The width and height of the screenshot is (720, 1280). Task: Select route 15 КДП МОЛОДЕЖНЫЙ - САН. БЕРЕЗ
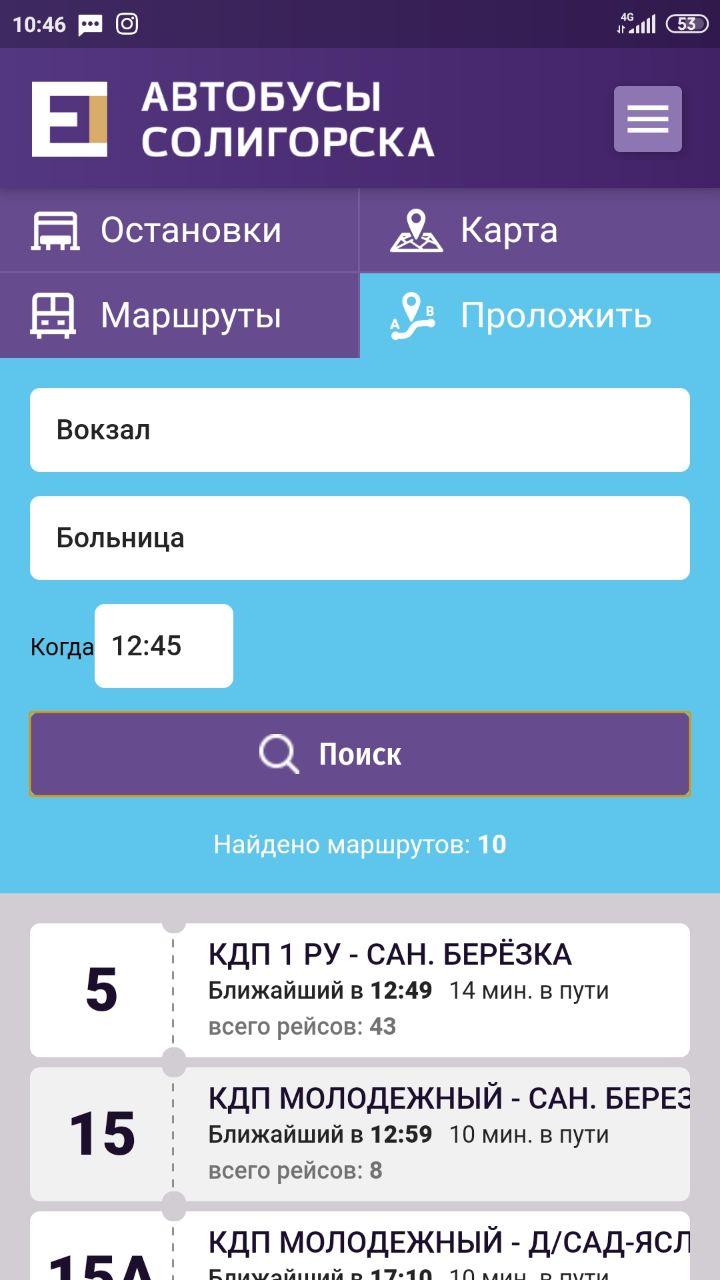[x=360, y=1133]
